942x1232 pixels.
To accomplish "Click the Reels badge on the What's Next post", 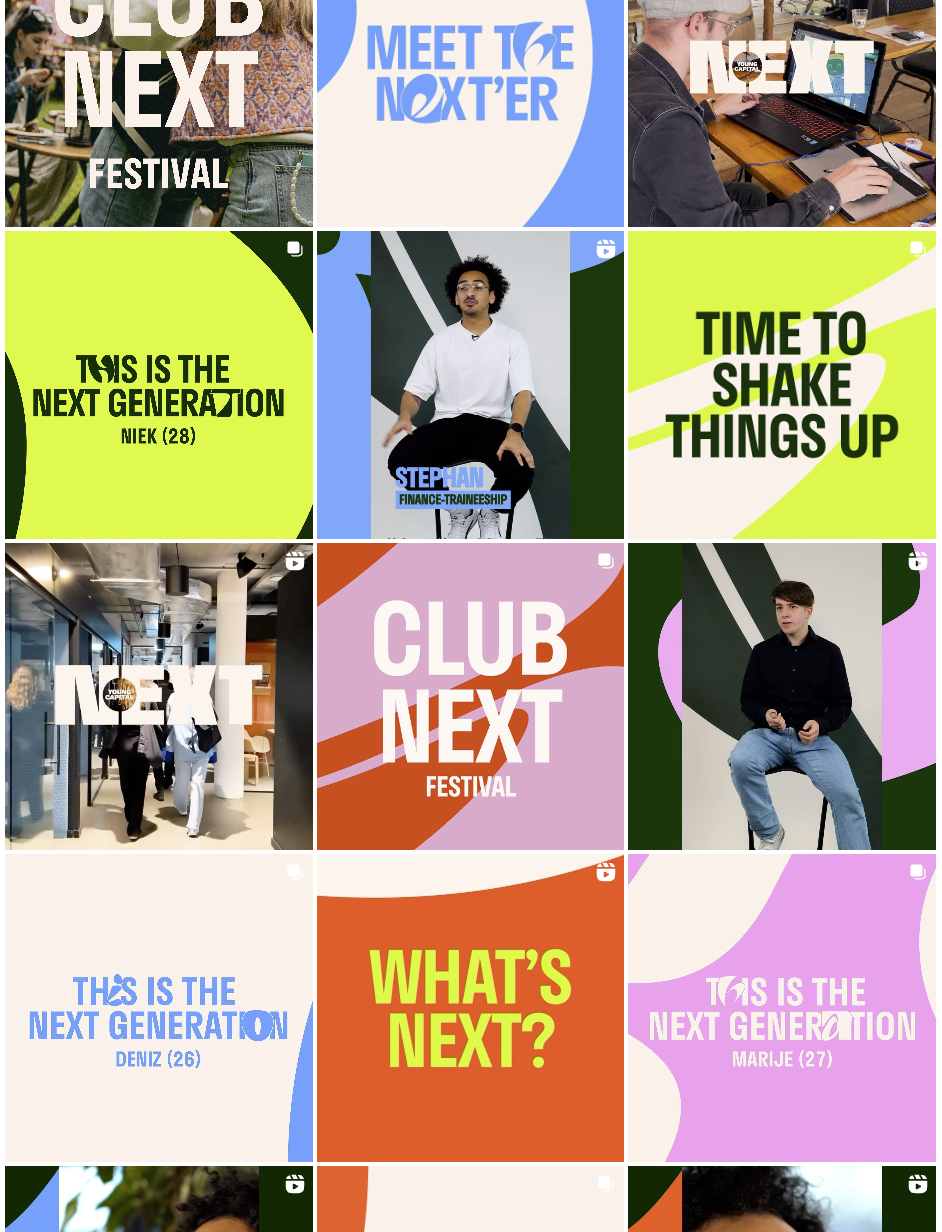I will (x=606, y=872).
